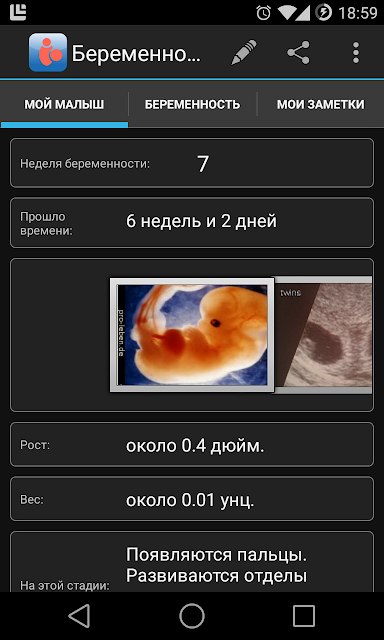The width and height of the screenshot is (384, 640).
Task: Switch to the БЕРЕМЕННОСТЬ tab
Action: coord(192,104)
